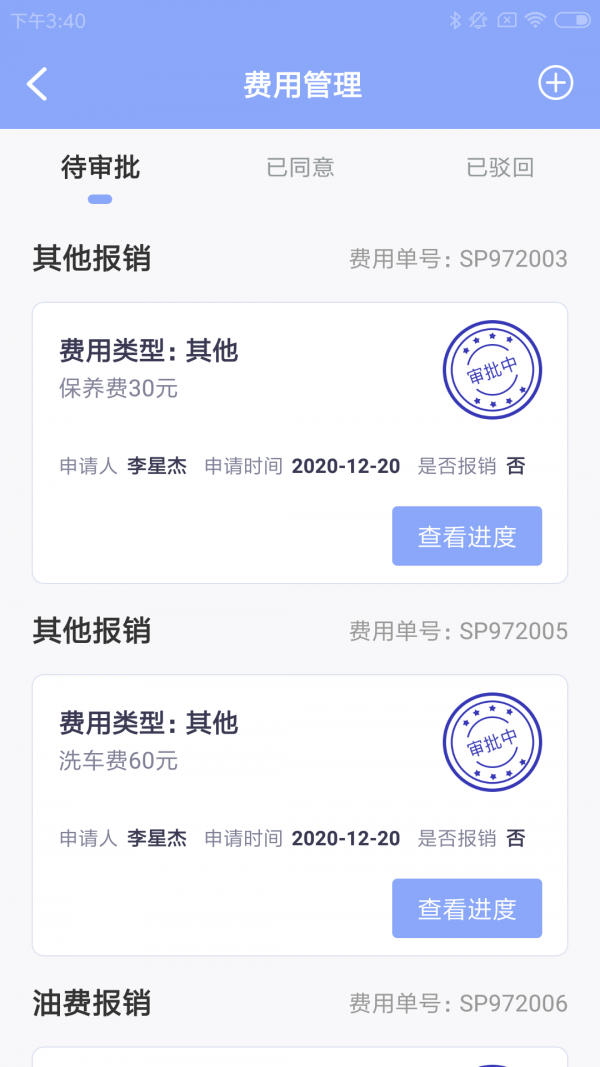Screen dimensions: 600x1067
Task: Add a new expense with plus icon
Action: coord(555,84)
